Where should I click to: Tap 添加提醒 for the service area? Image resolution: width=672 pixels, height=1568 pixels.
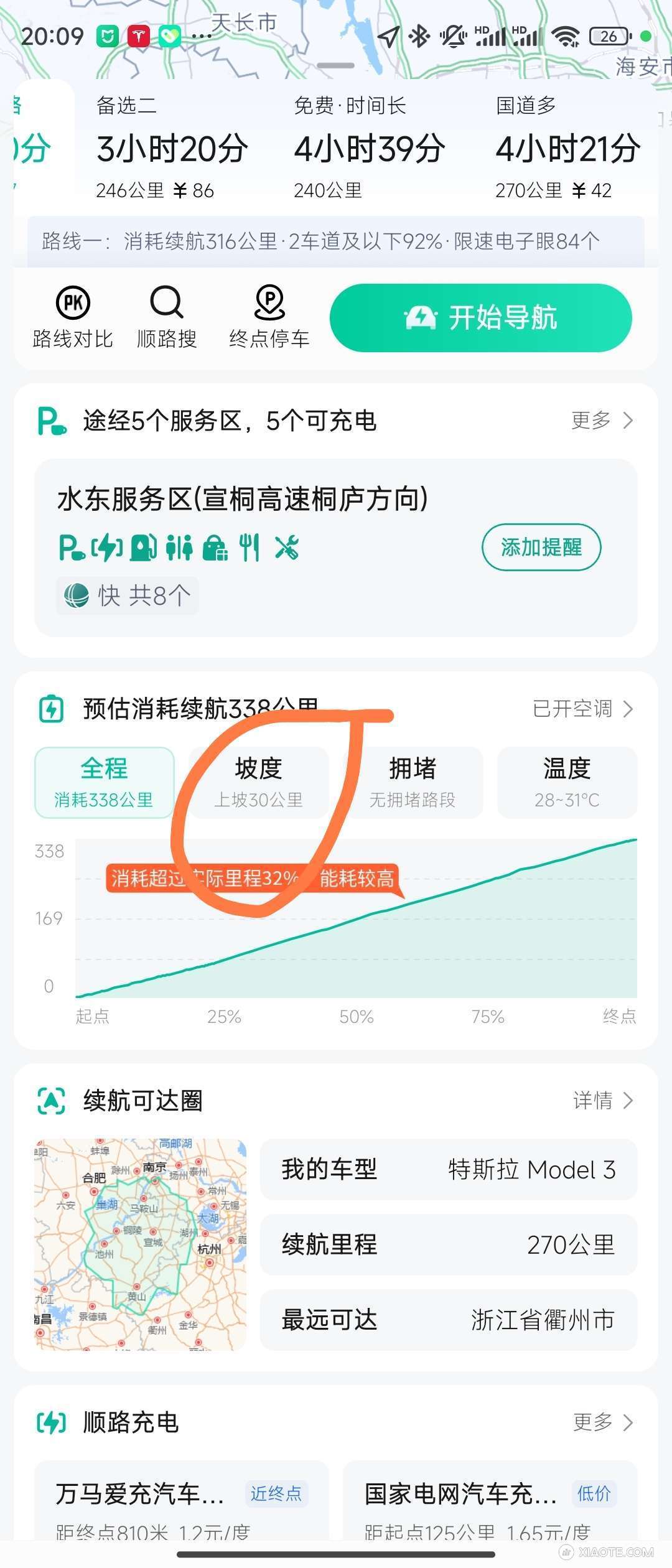(x=541, y=548)
